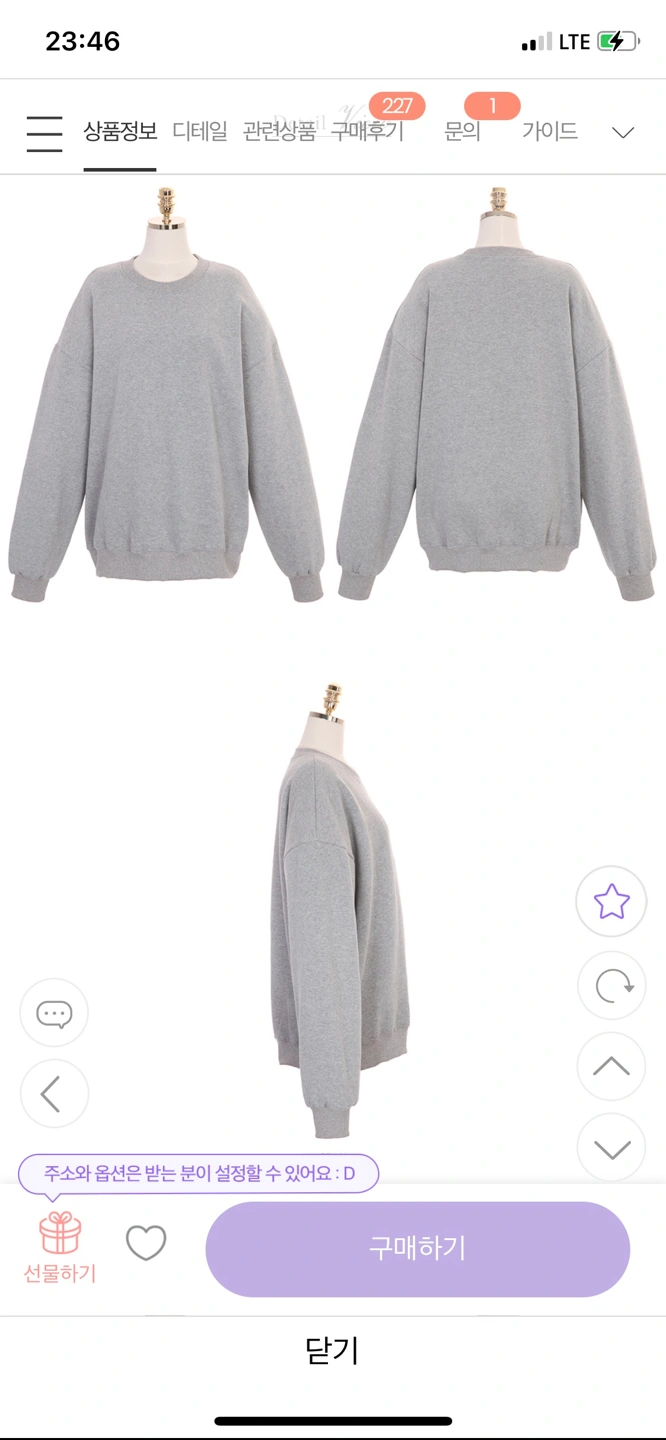Screen dimensions: 666x1440
Task: Go back with the left arrow
Action: click(x=54, y=1093)
